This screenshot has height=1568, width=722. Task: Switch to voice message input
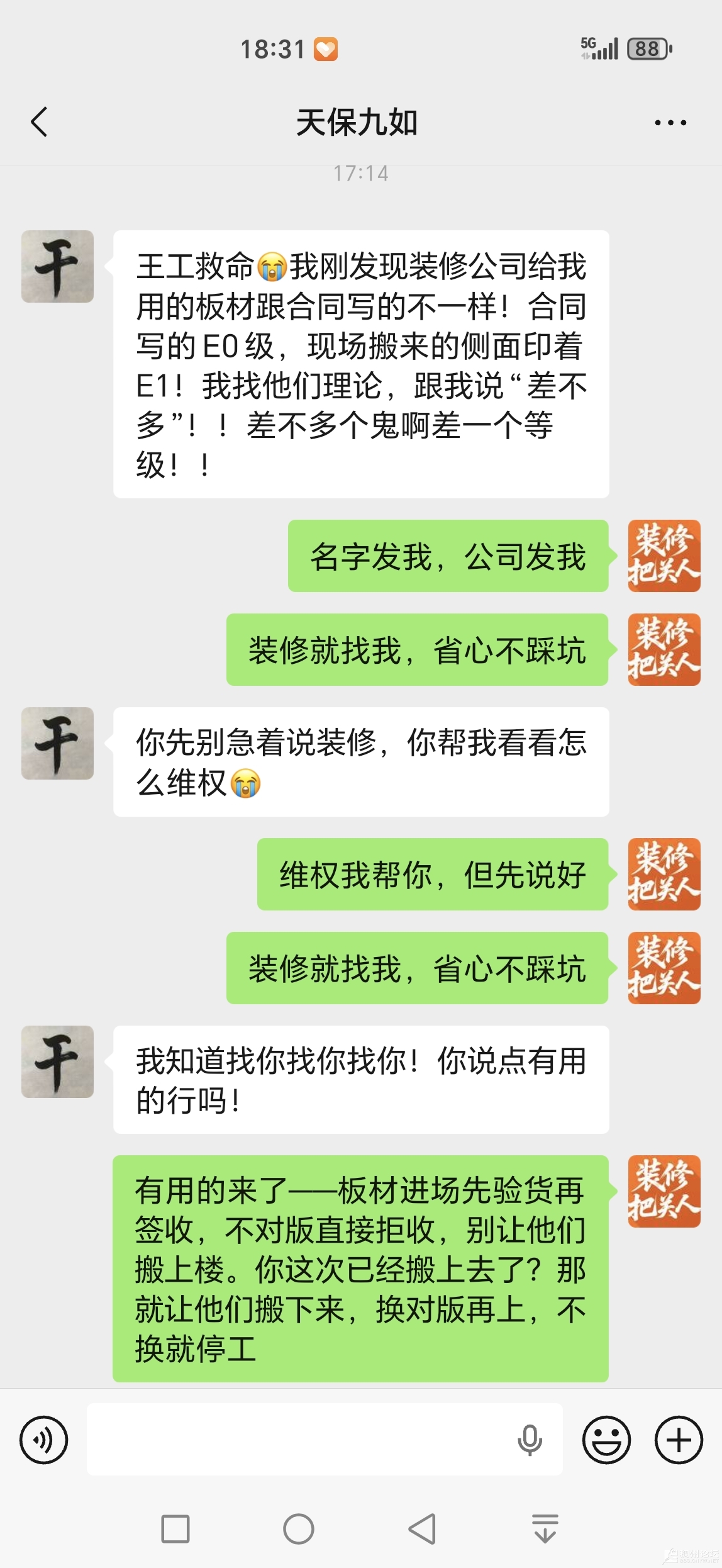point(44,1440)
